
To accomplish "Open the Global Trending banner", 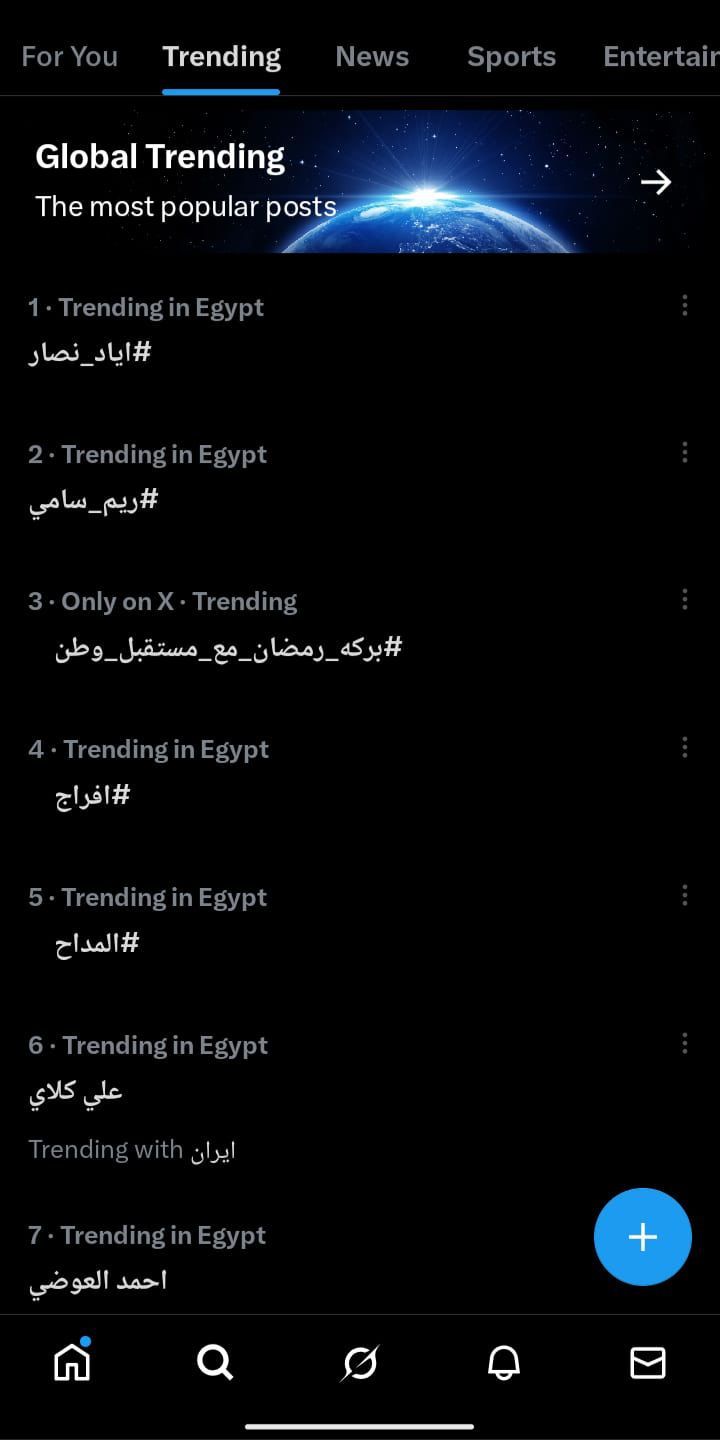I will click(x=360, y=181).
